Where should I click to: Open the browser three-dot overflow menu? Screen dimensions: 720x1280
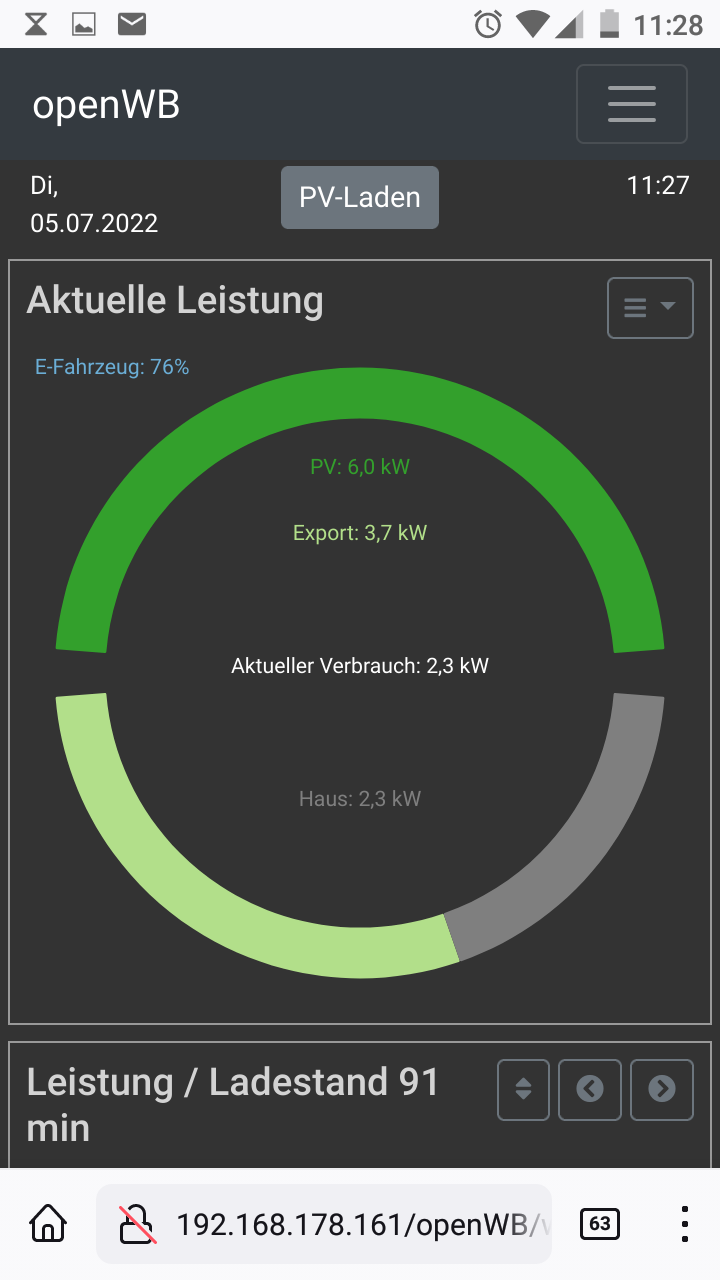[685, 1223]
